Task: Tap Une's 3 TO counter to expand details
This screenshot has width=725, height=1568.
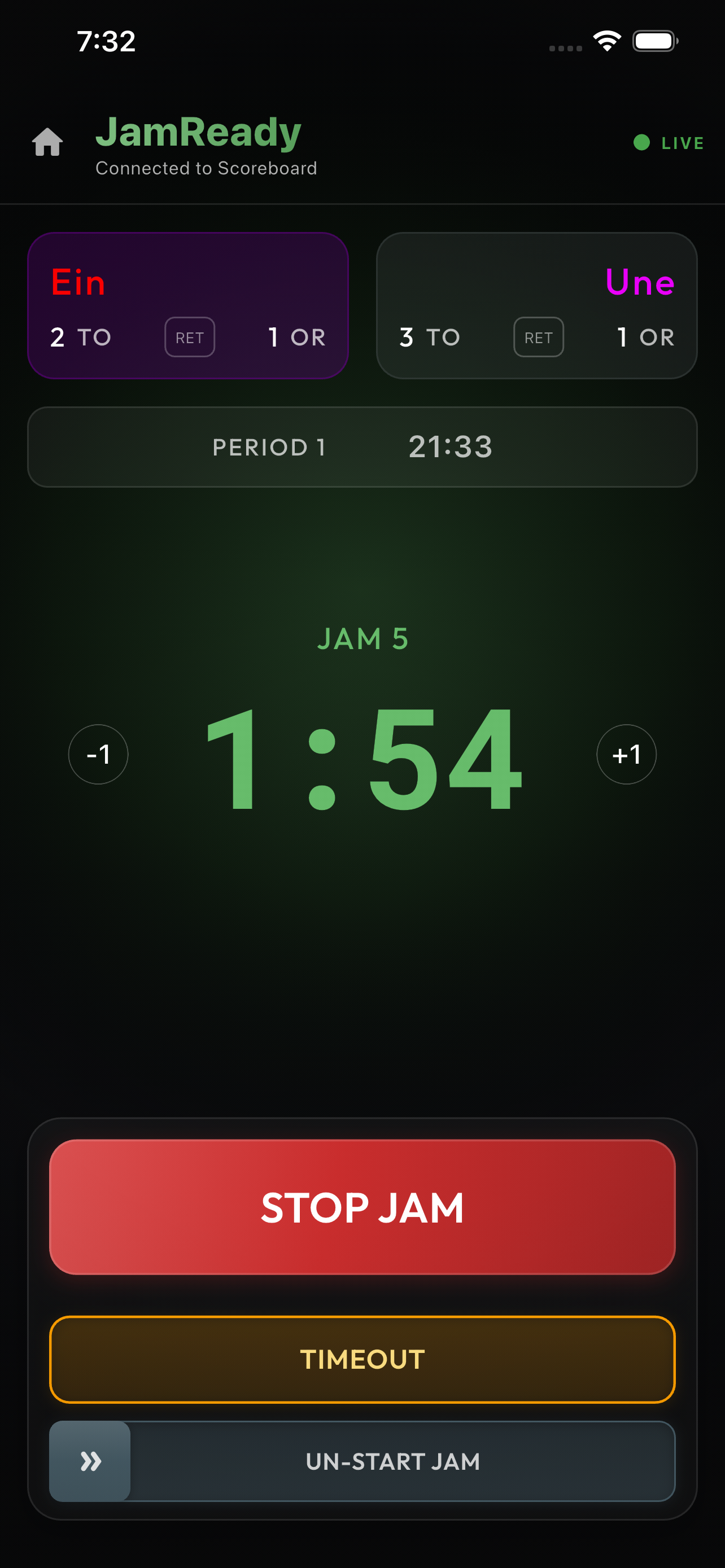Action: pyautogui.click(x=429, y=337)
